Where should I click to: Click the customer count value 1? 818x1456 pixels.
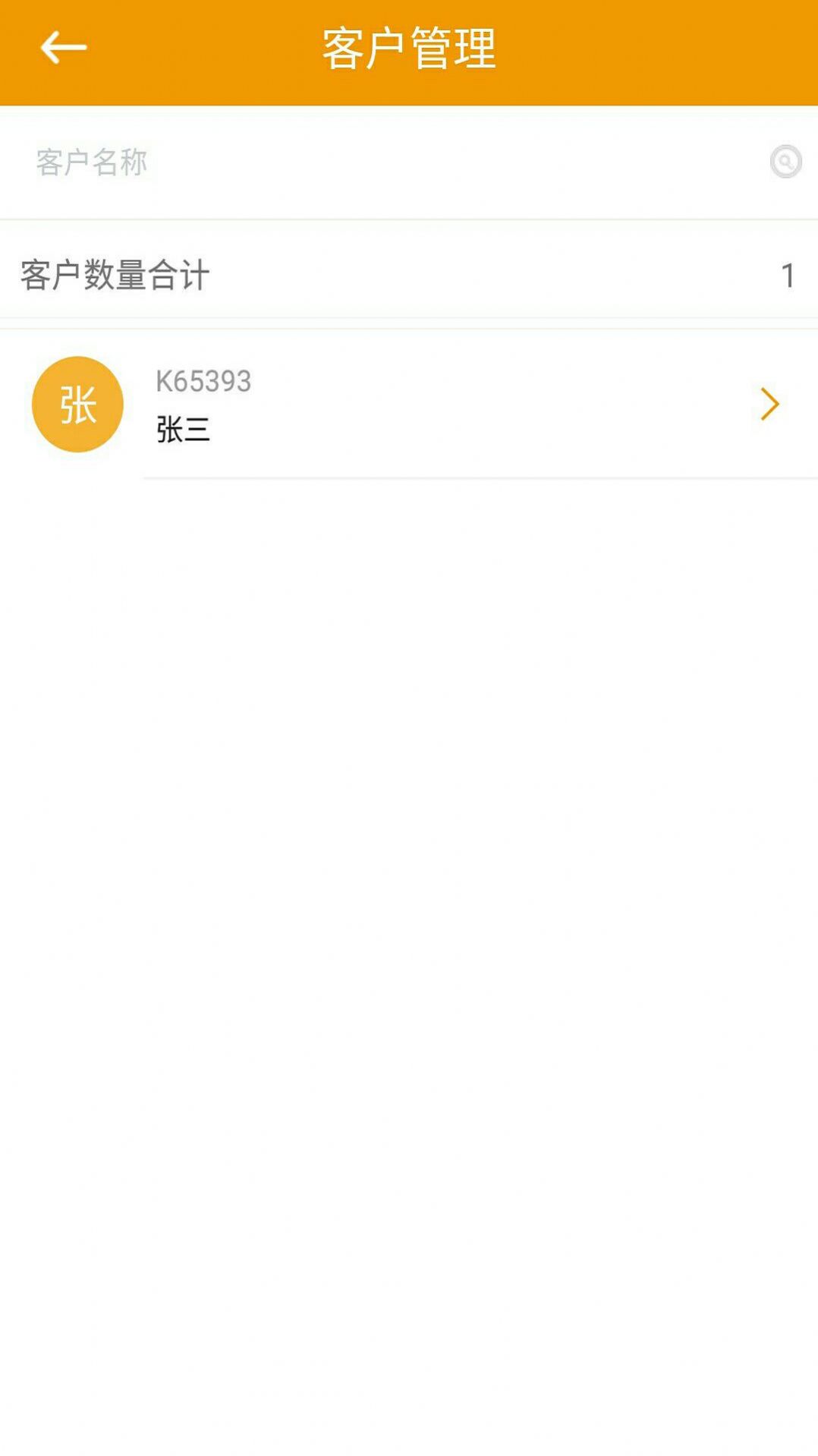coord(788,276)
